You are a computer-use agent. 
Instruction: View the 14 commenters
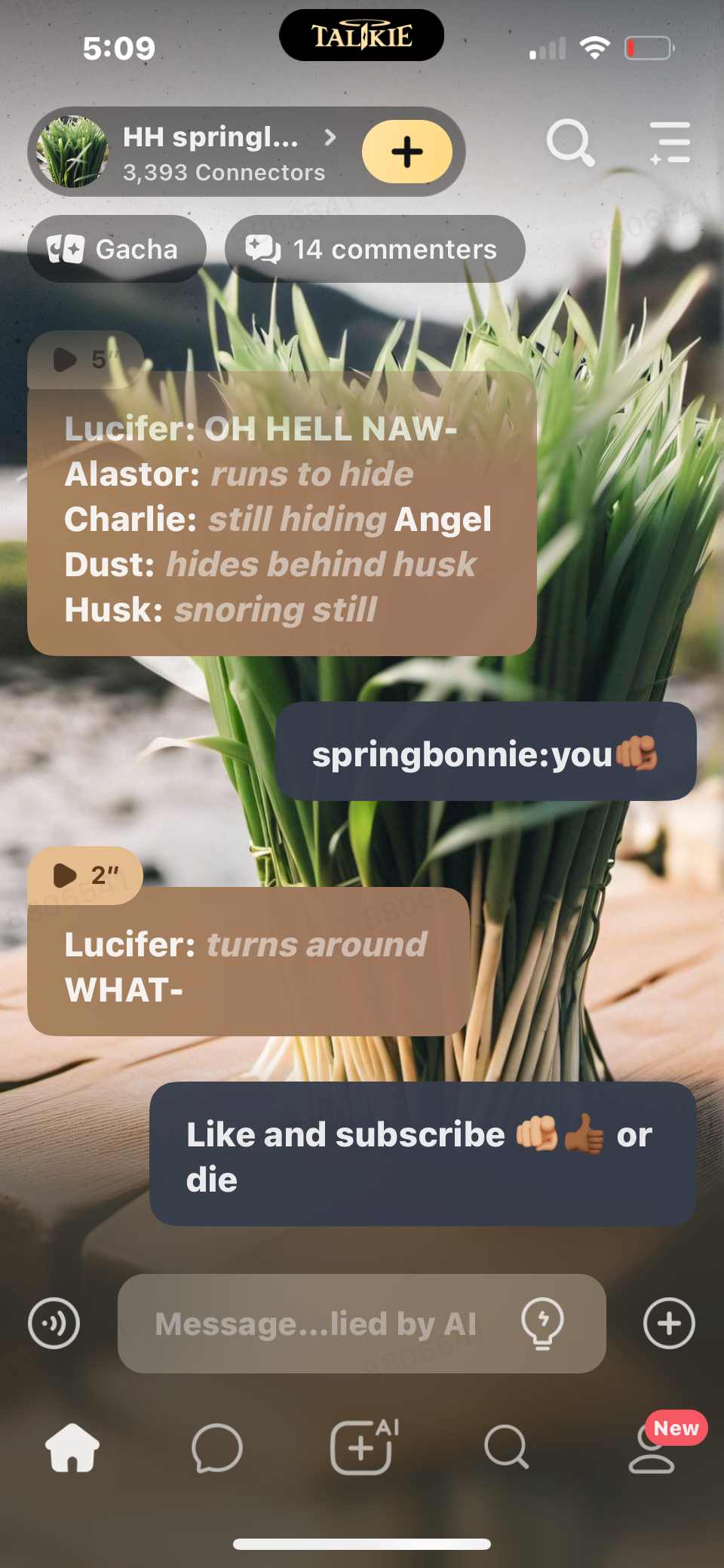click(x=374, y=249)
